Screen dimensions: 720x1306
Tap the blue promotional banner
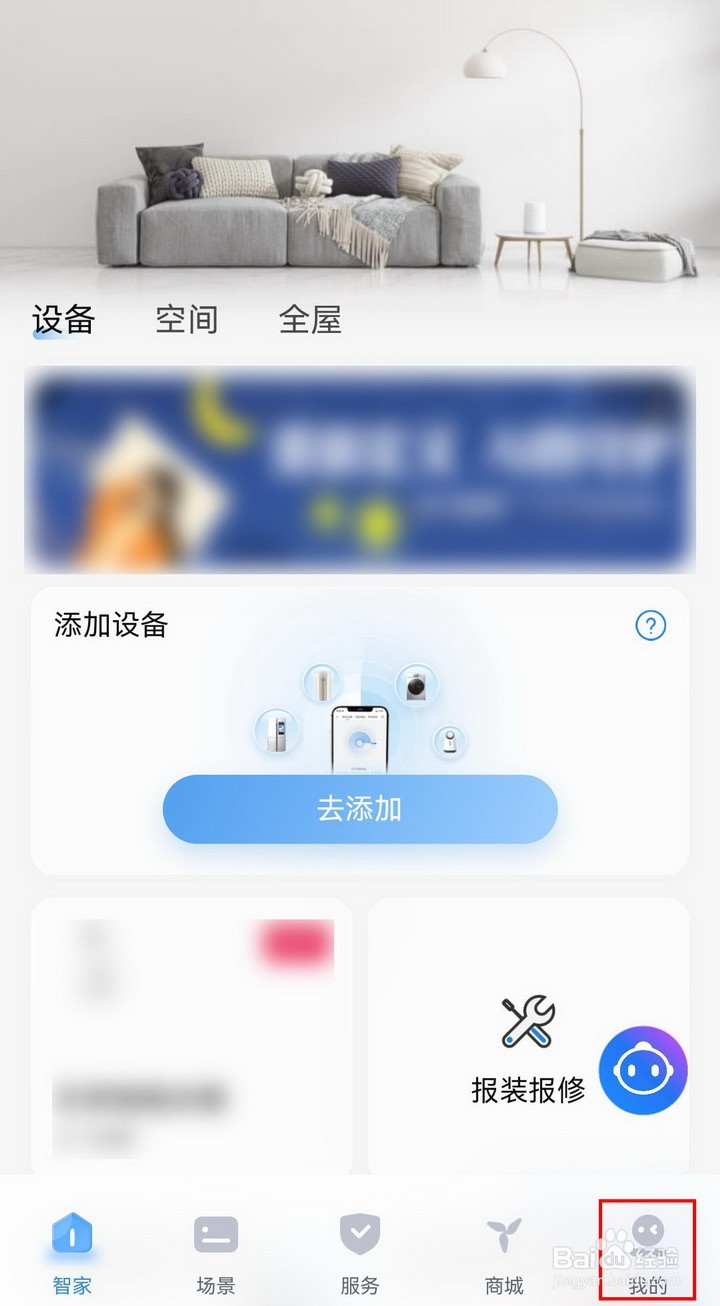click(x=360, y=465)
